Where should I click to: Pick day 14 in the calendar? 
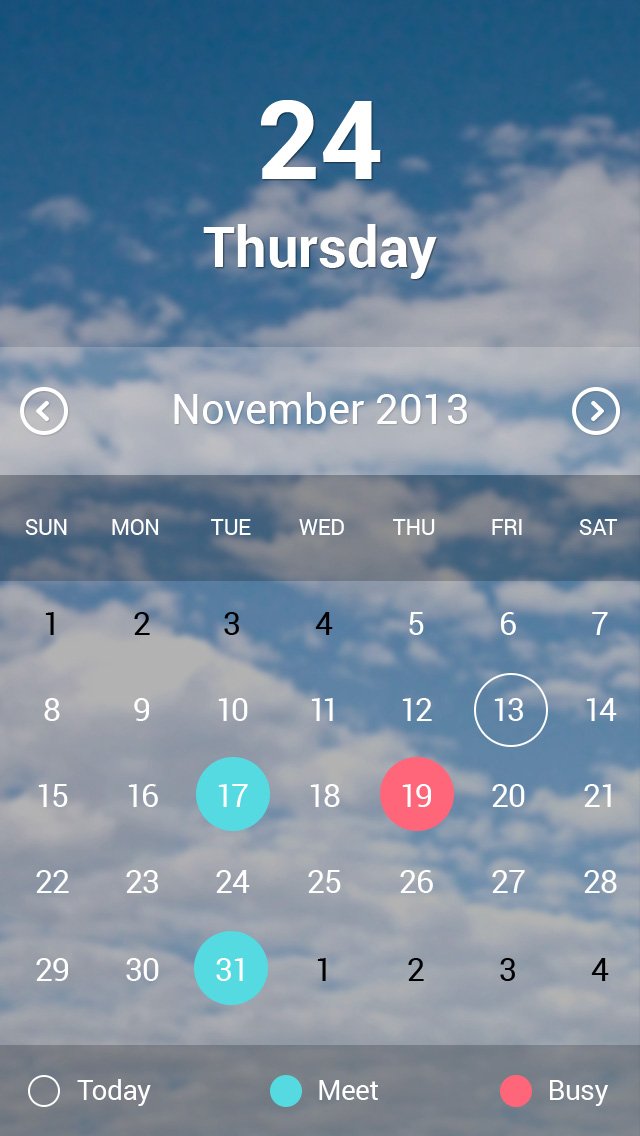pos(600,710)
